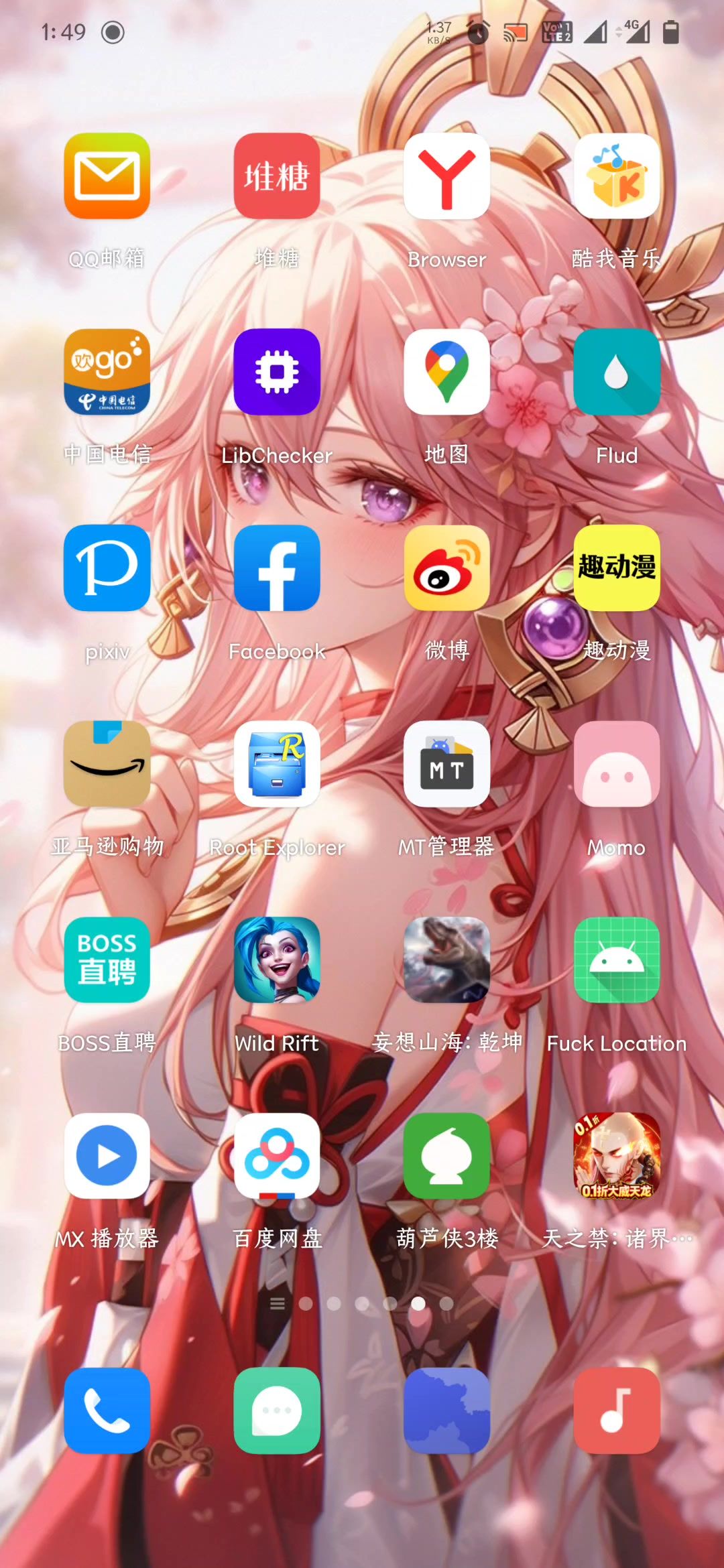Image resolution: width=724 pixels, height=1568 pixels.
Task: Open the QQ邮箱 mail app
Action: pos(107,176)
